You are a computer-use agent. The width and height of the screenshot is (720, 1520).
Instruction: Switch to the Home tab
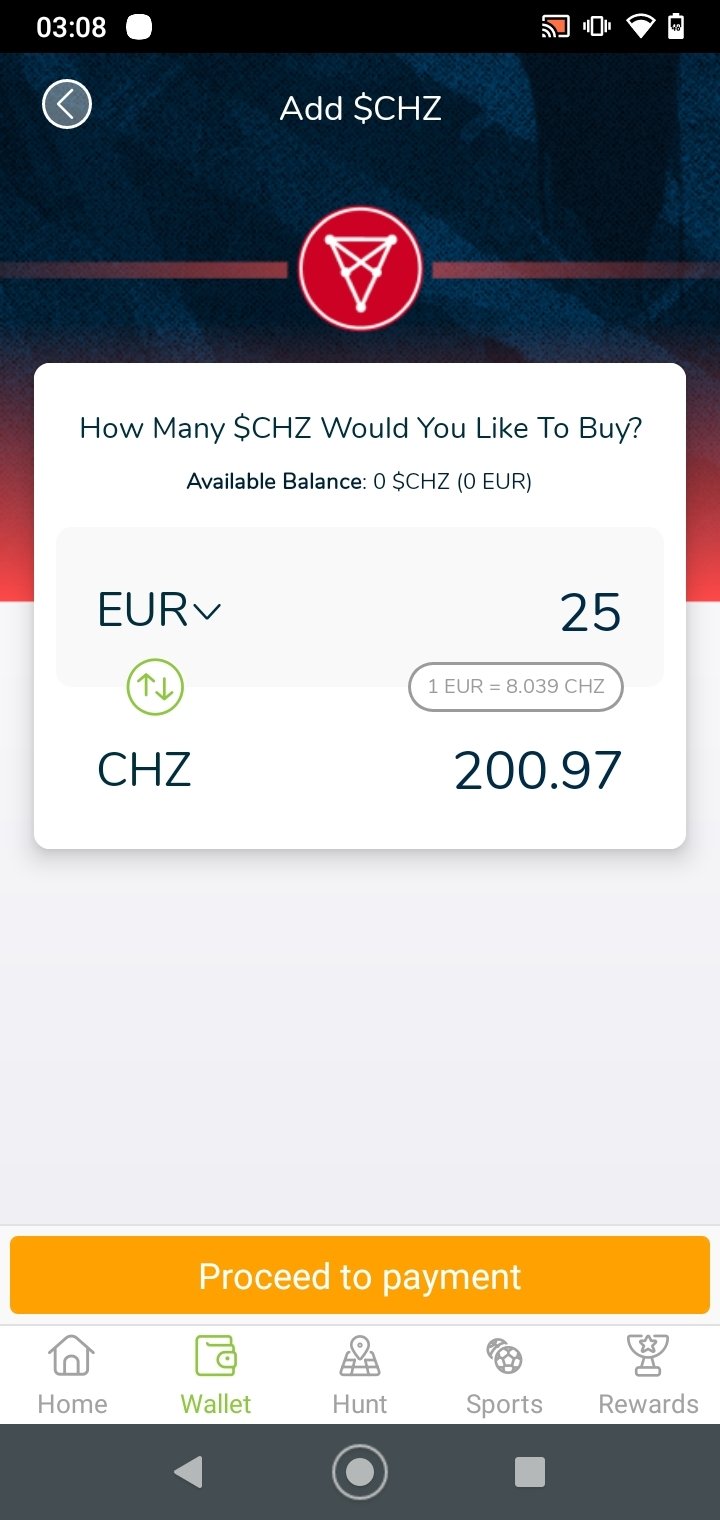coord(72,1376)
